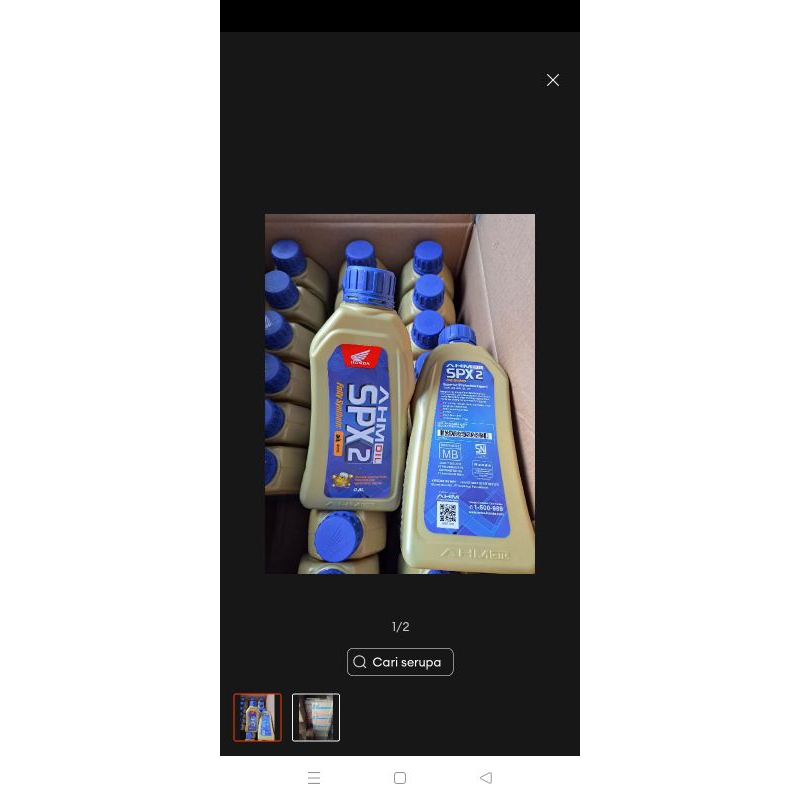The height and width of the screenshot is (800, 800).
Task: Open the recent apps menu
Action: pos(314,778)
